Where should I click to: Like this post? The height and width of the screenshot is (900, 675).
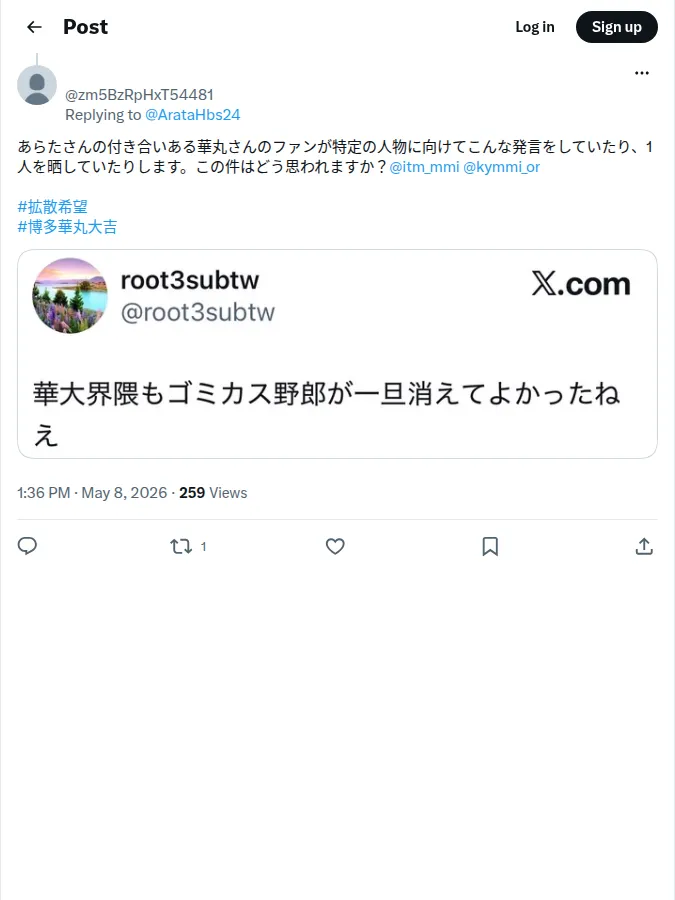point(335,546)
